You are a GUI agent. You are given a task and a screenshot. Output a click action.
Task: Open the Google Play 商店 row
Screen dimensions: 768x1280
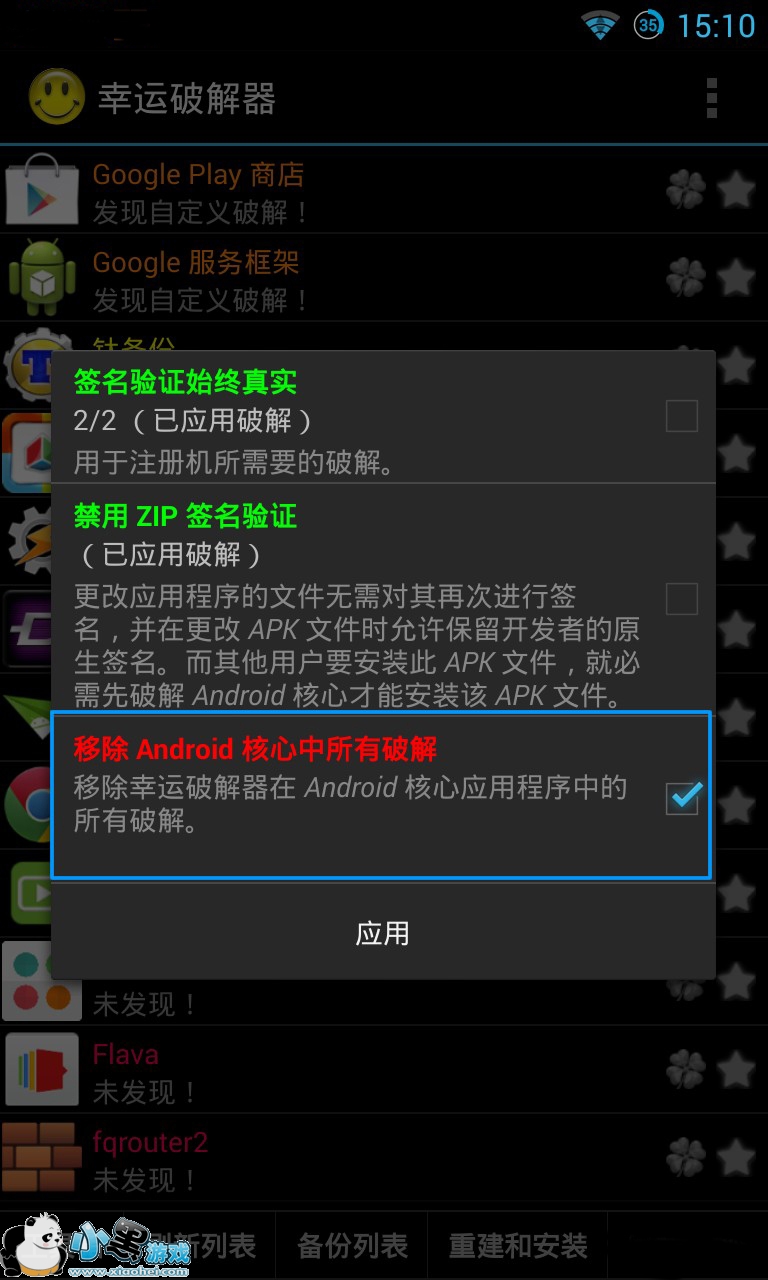coord(384,190)
